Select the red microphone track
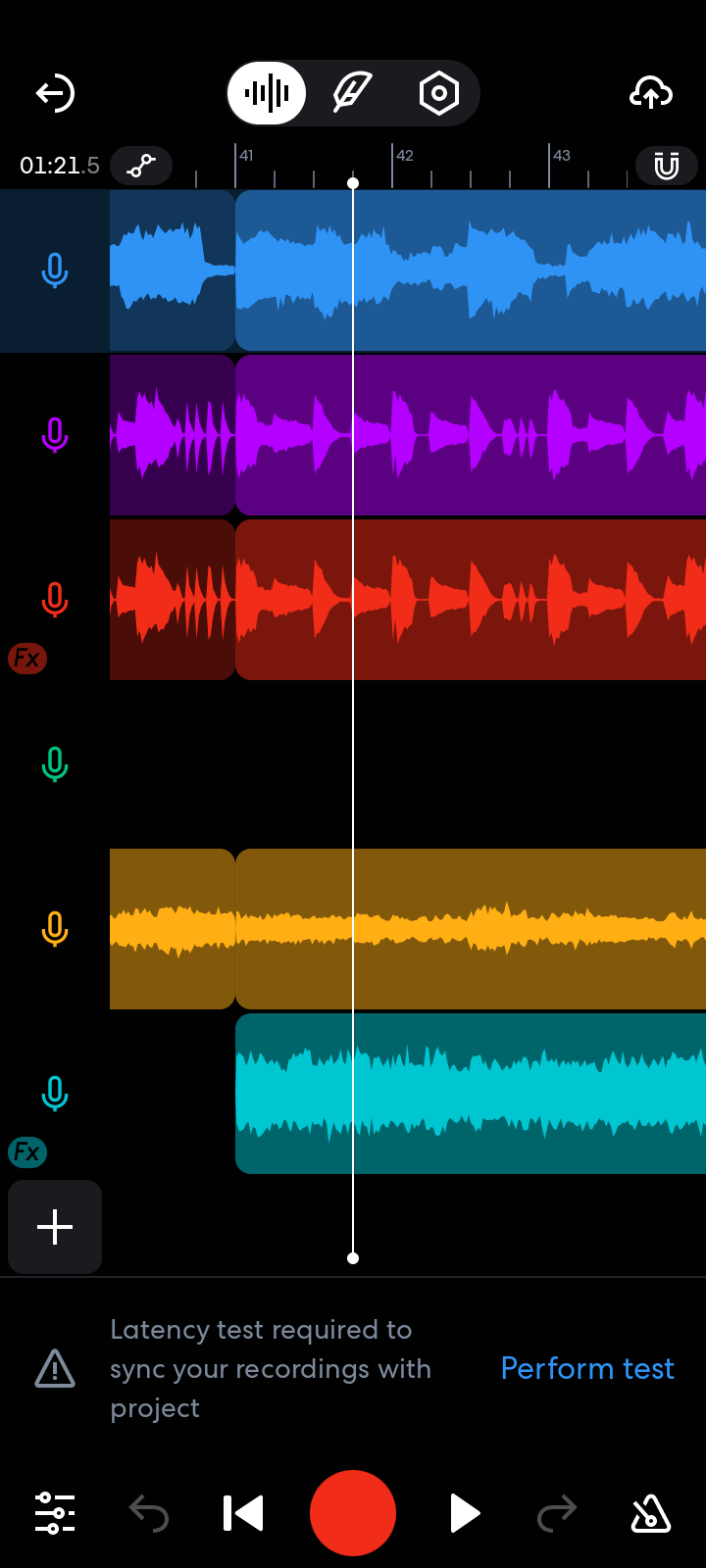The image size is (706, 1568). tap(55, 600)
